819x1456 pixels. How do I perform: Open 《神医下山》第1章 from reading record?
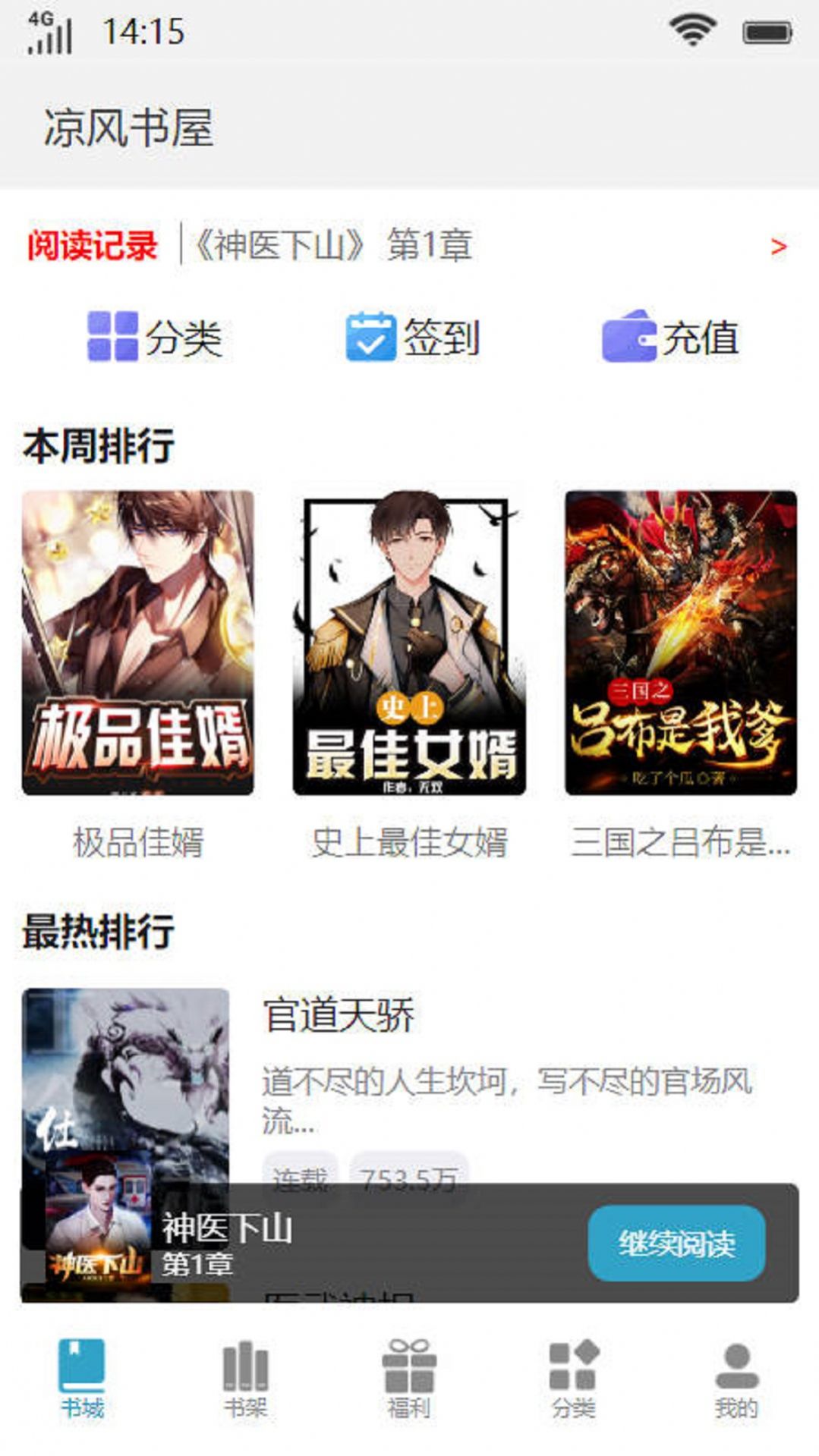pos(334,245)
